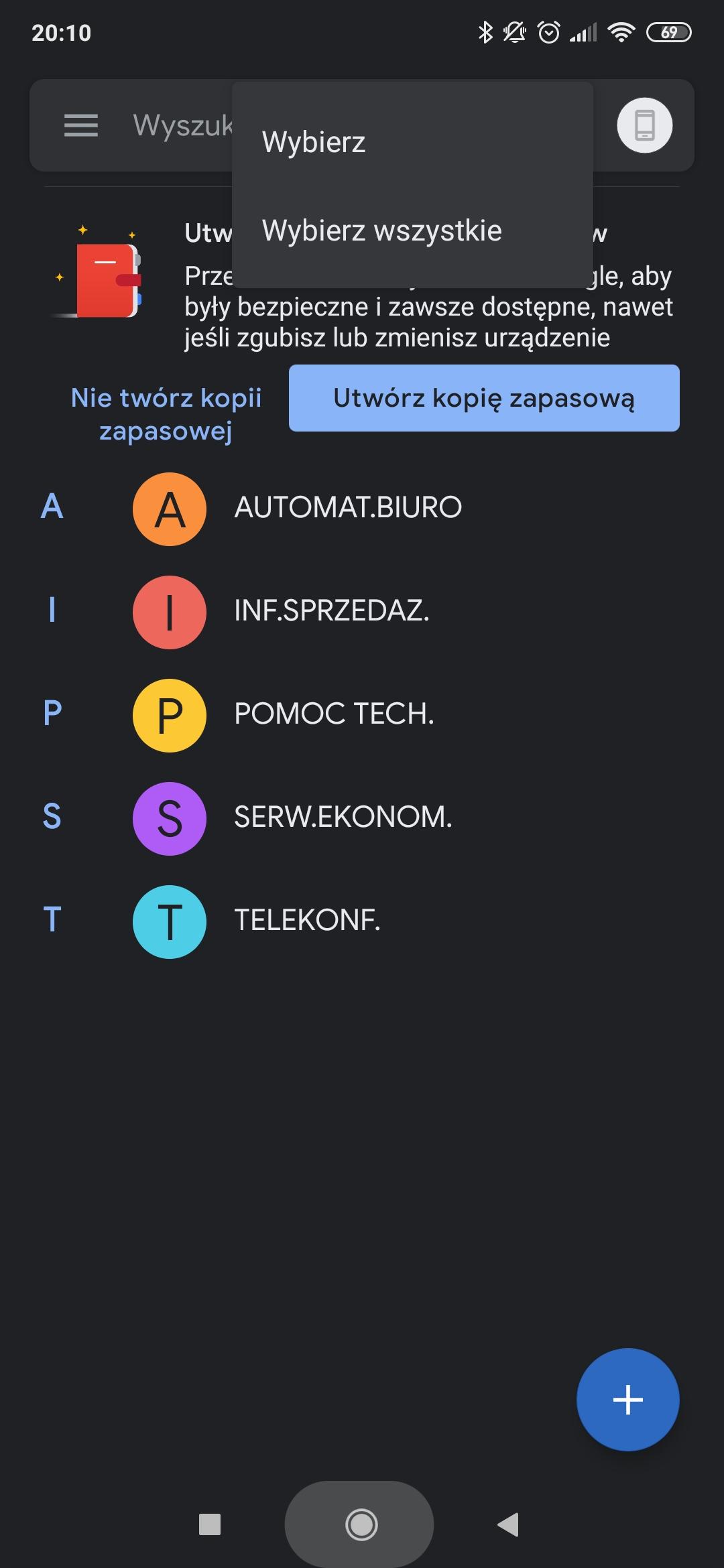724x1568 pixels.
Task: Select the "Wybierz" menu option
Action: tap(314, 142)
